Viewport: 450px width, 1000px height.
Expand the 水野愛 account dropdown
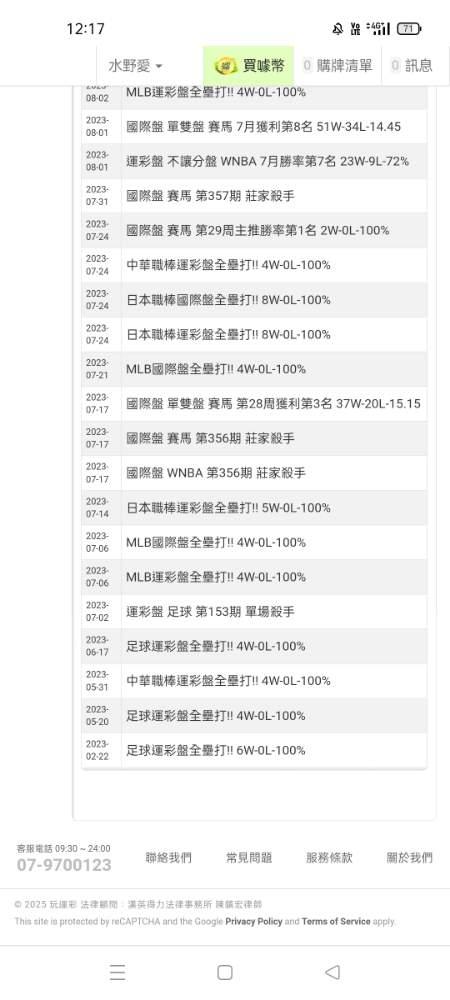(x=135, y=65)
